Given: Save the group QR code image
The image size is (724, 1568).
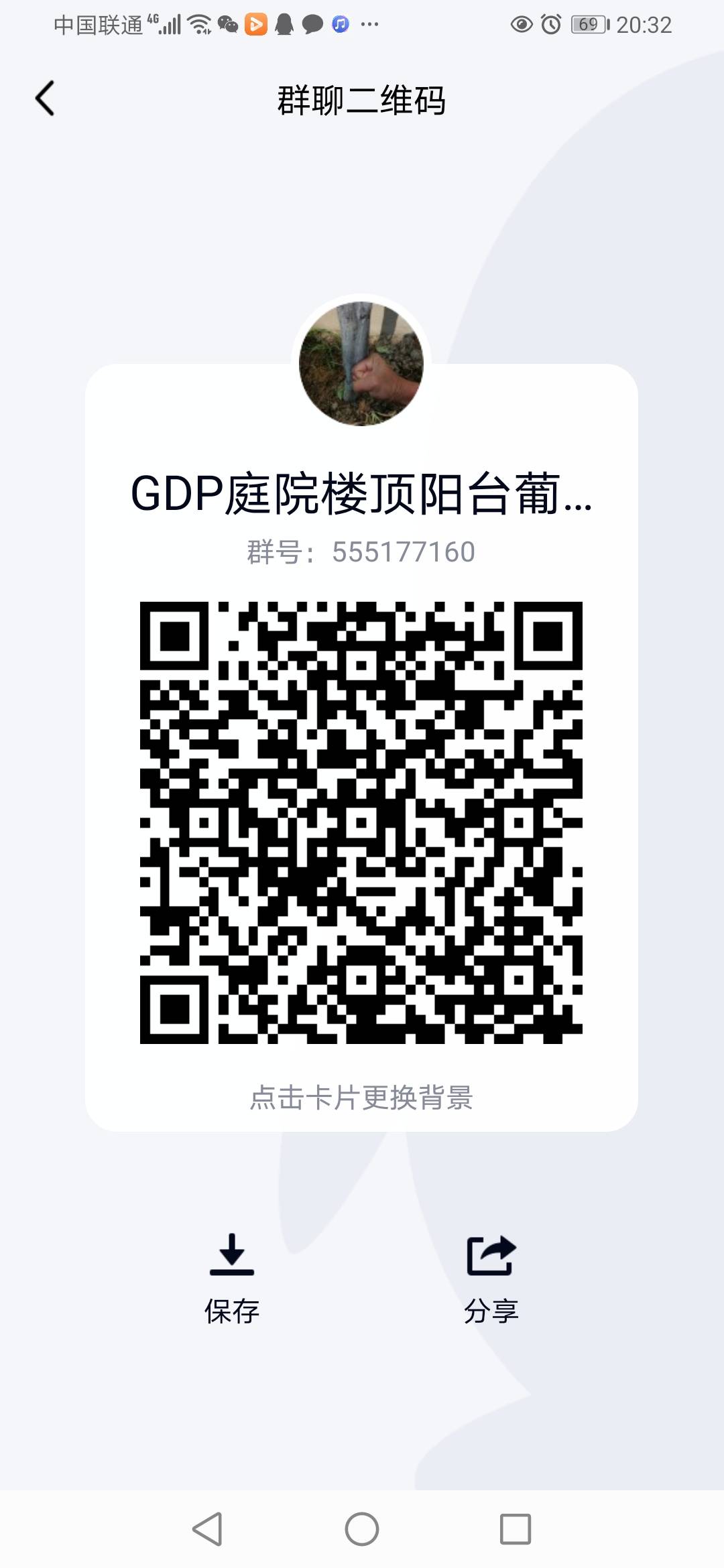Looking at the screenshot, I should tap(232, 1279).
